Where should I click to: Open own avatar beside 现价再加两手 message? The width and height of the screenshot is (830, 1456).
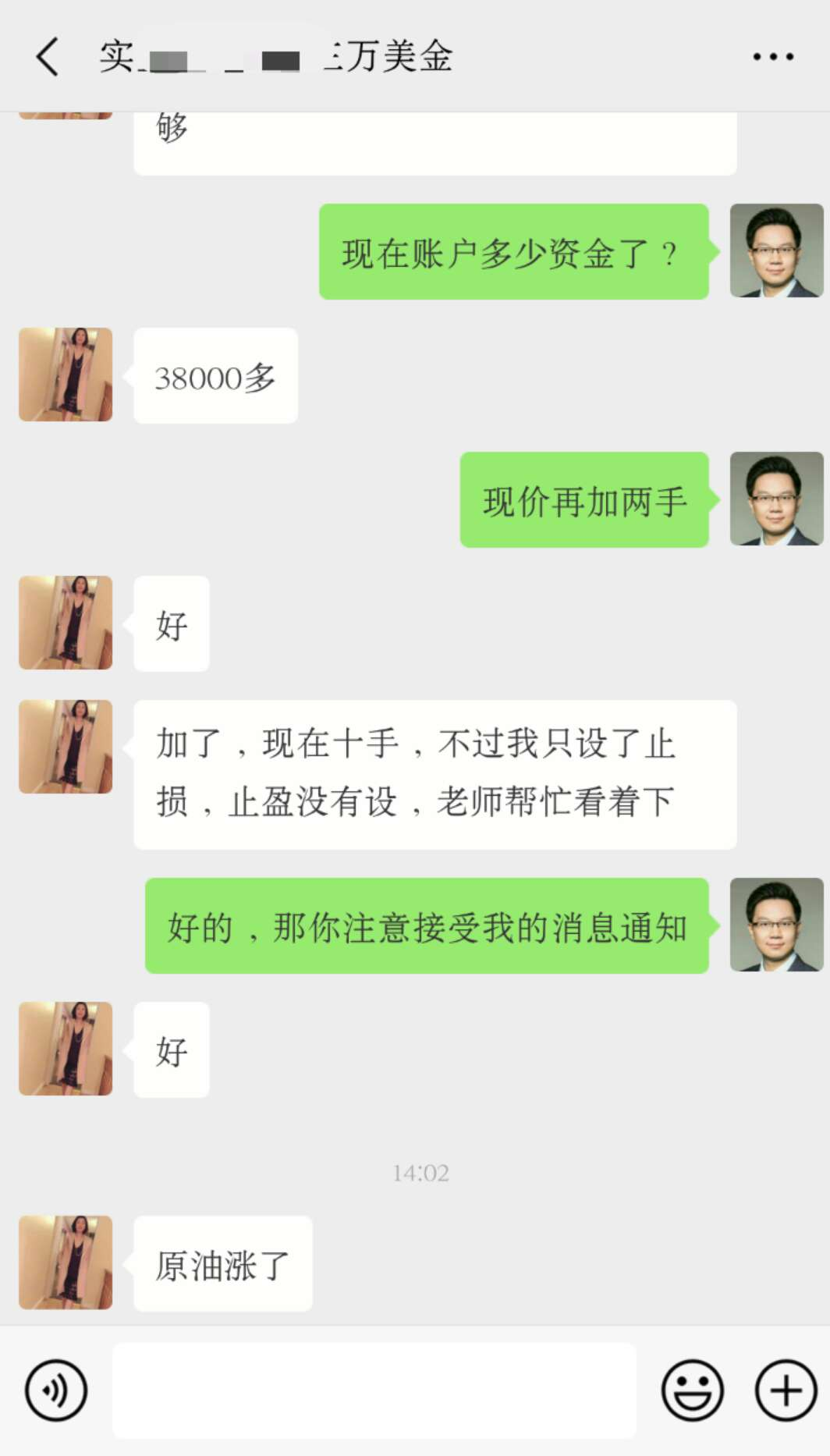point(776,499)
